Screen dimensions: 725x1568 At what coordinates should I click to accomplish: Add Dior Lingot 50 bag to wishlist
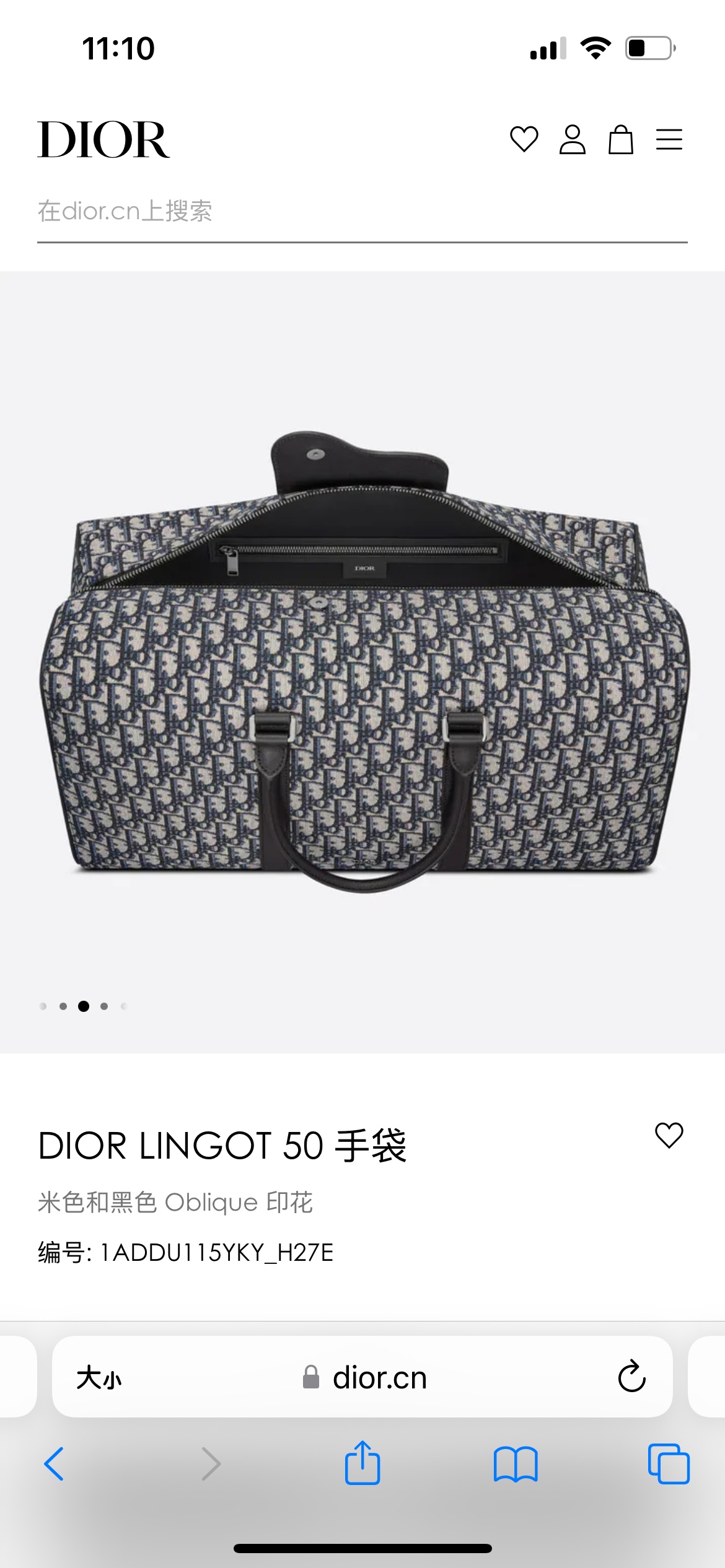[x=669, y=1136]
